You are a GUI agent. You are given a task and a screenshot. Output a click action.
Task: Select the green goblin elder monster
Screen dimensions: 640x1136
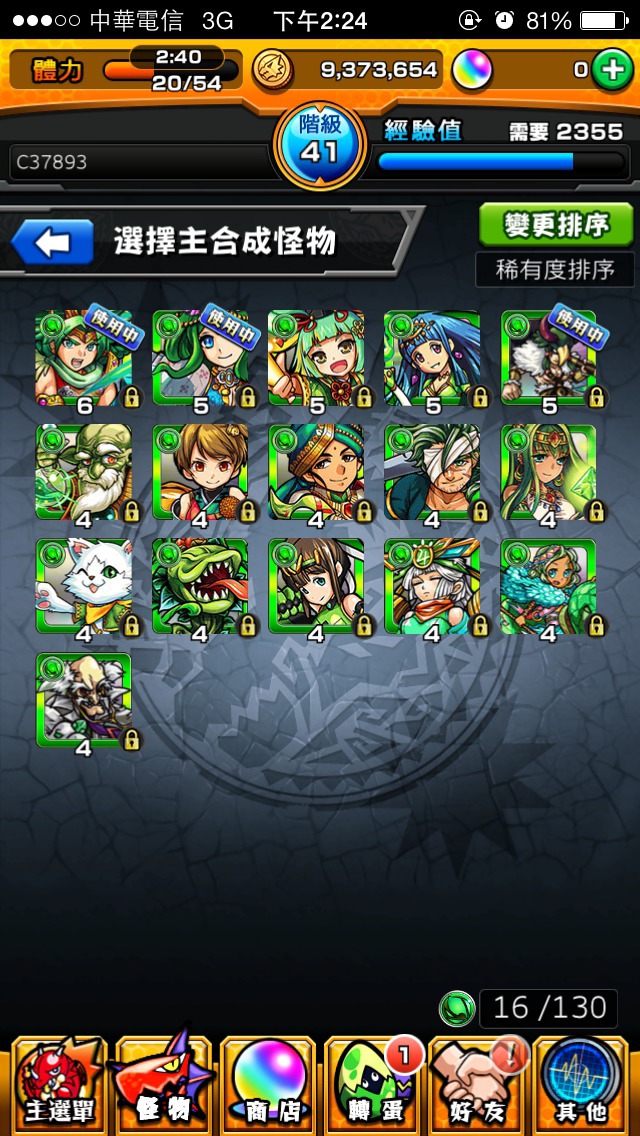click(x=84, y=471)
